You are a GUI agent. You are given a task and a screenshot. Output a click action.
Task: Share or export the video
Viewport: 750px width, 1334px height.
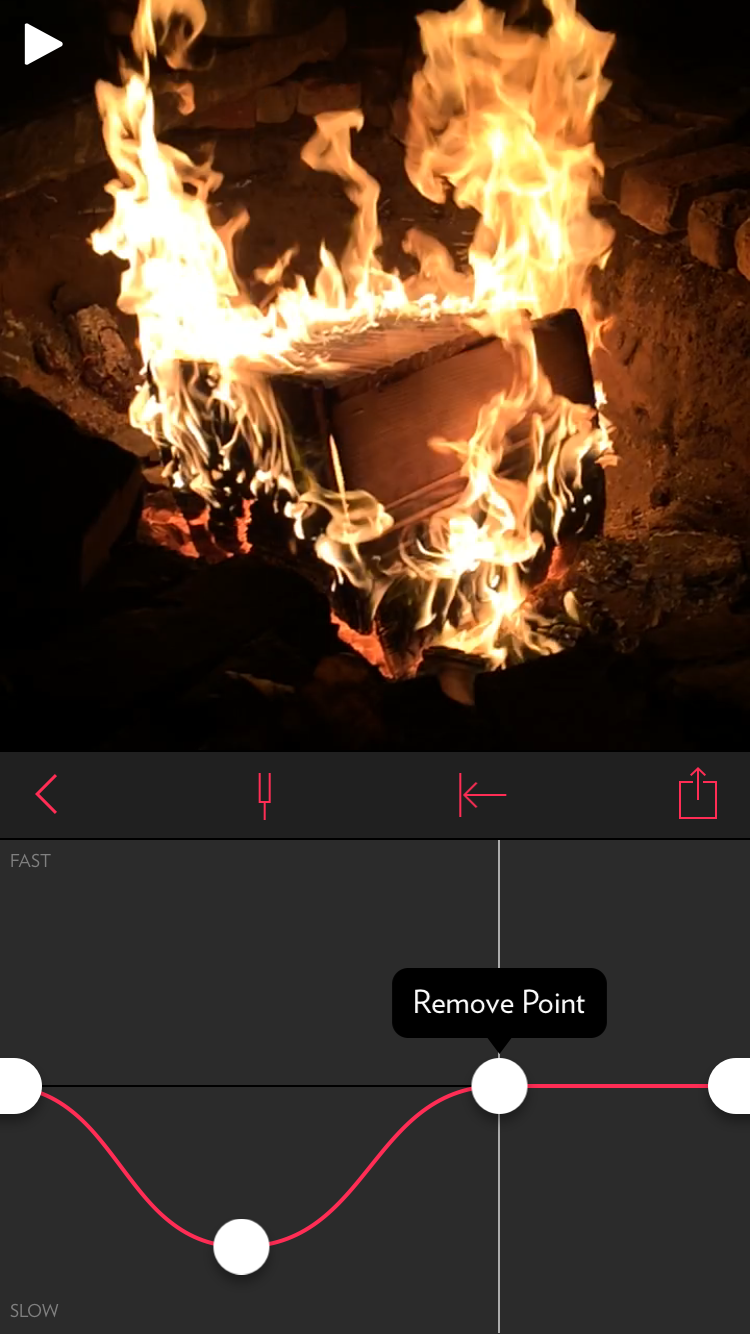(x=697, y=794)
